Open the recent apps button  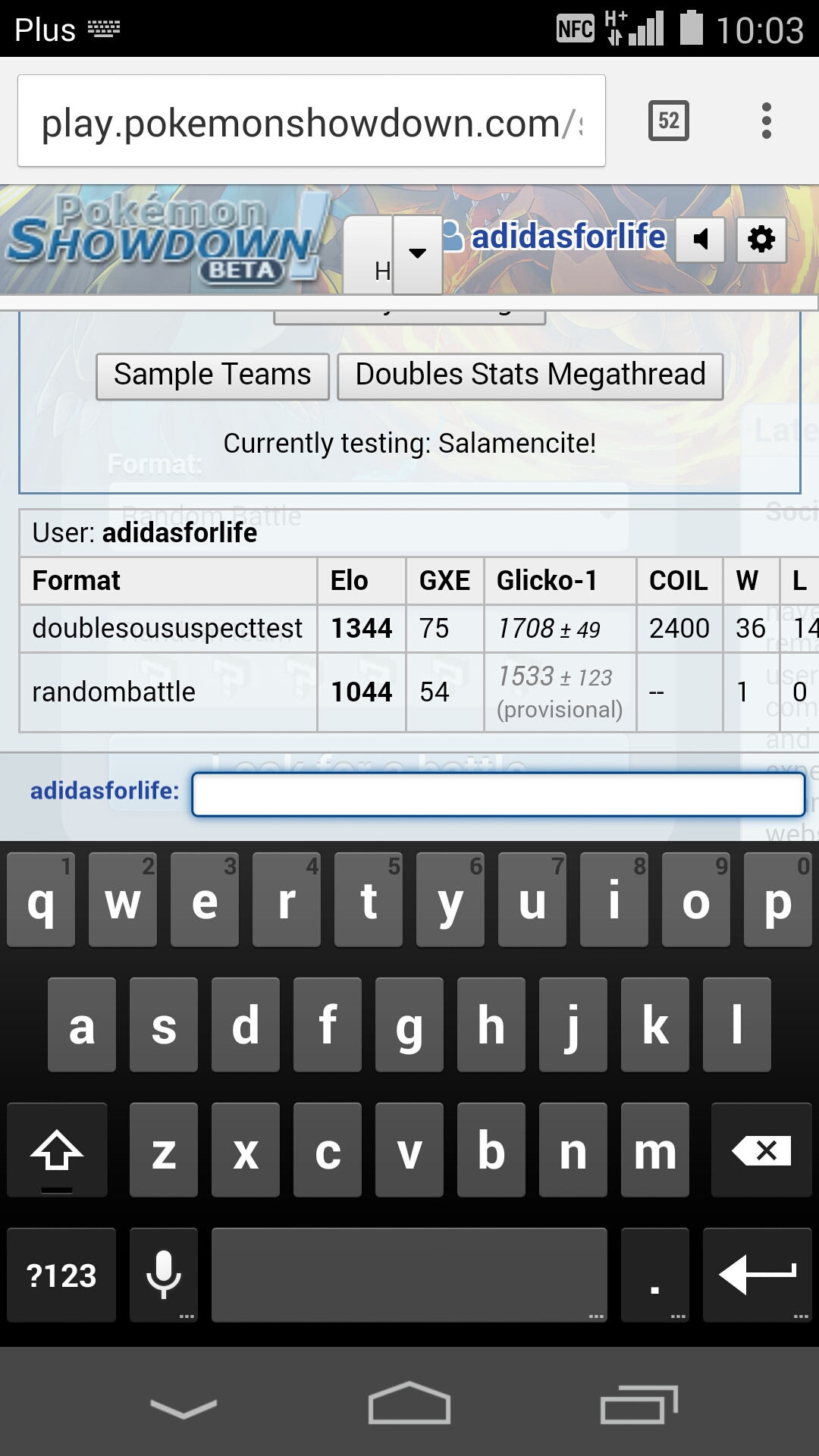point(639,1404)
